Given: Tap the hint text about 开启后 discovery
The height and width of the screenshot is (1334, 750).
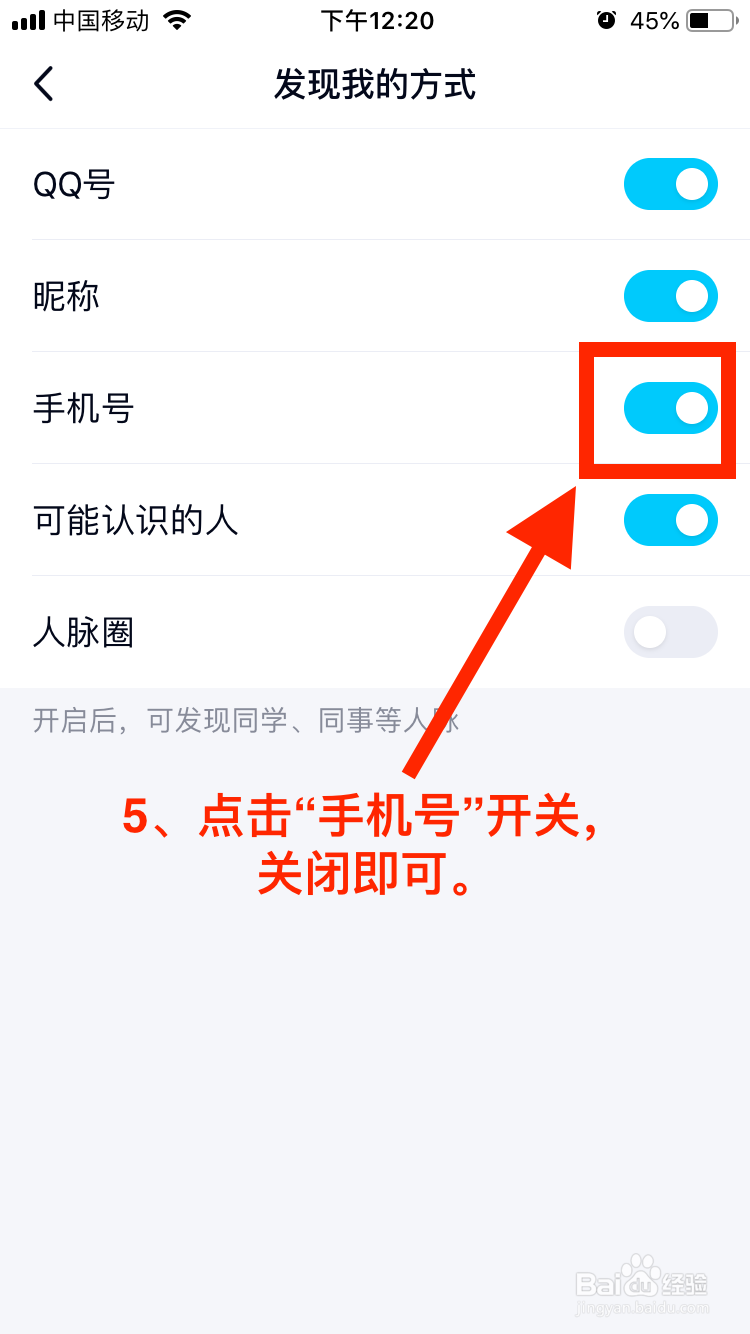Looking at the screenshot, I should (x=245, y=720).
